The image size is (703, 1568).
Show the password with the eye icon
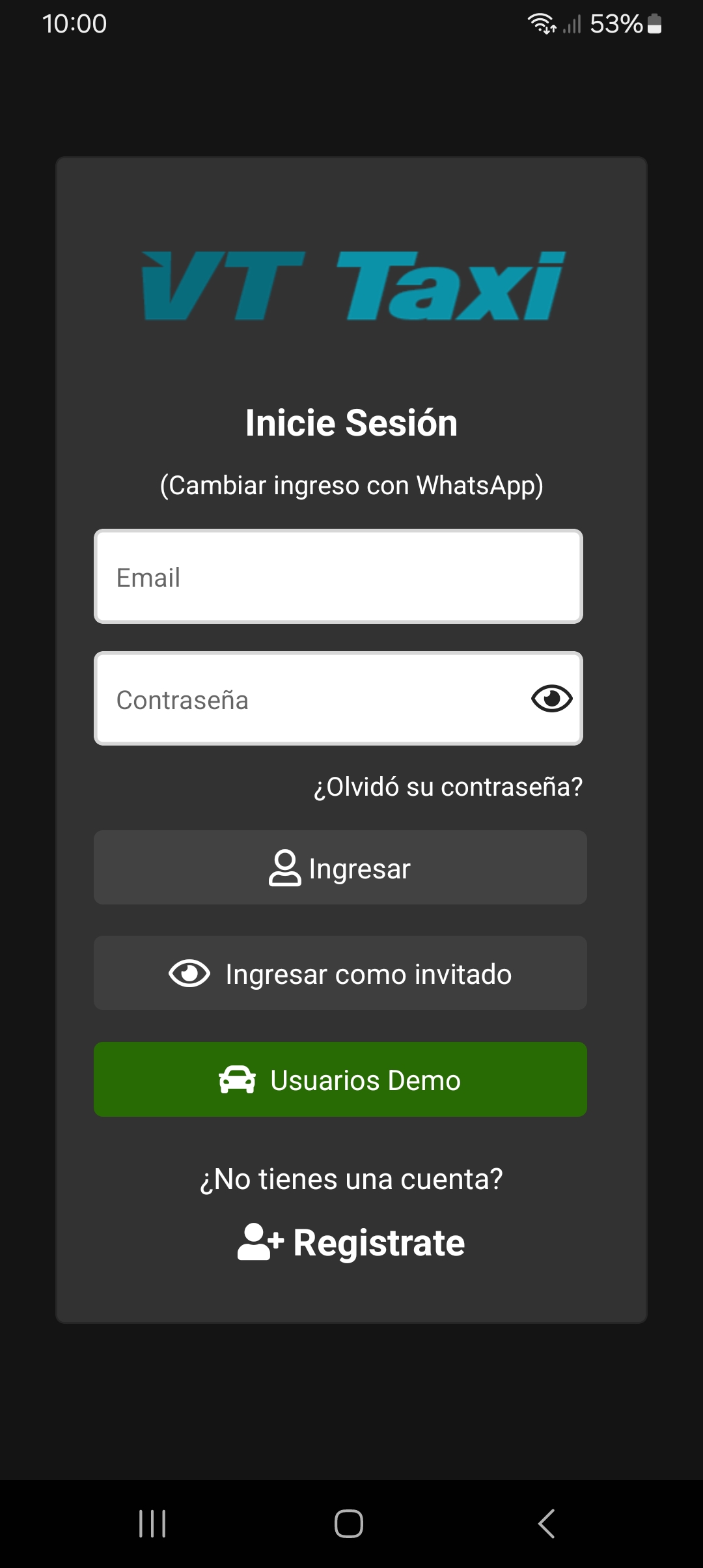[551, 699]
